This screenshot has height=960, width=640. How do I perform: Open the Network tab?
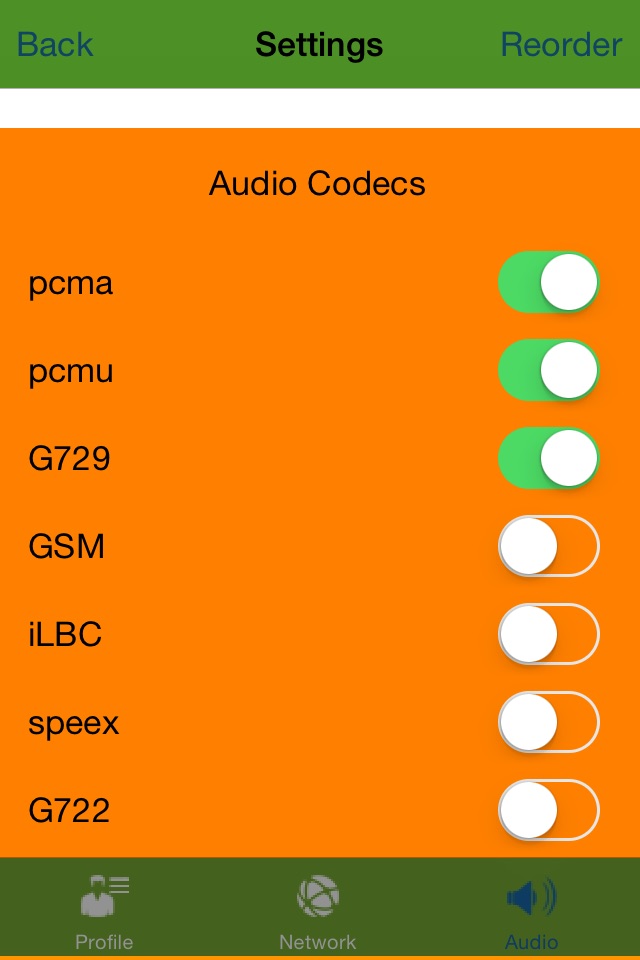point(318,910)
